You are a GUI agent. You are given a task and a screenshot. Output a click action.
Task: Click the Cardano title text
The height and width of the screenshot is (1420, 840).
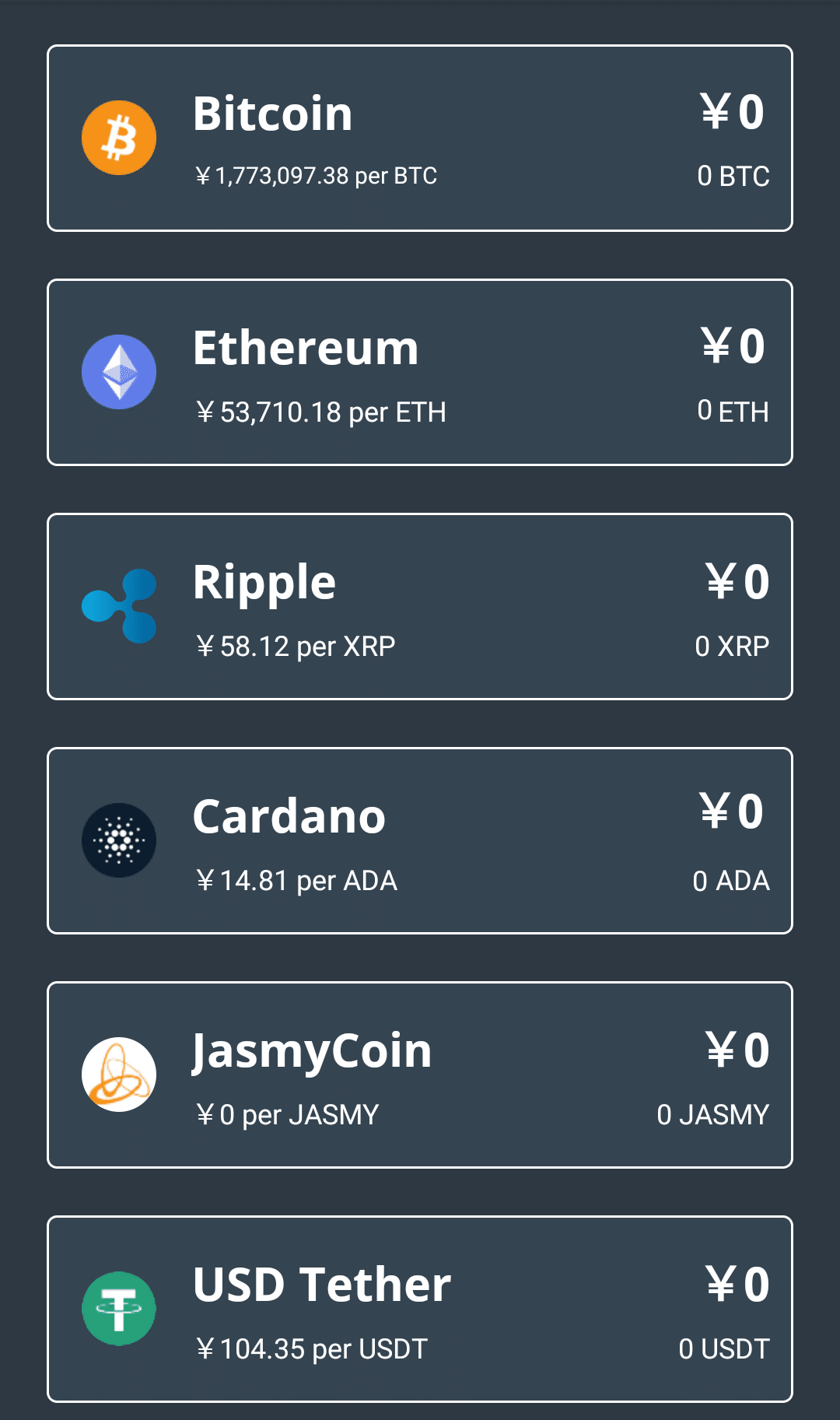(x=289, y=815)
